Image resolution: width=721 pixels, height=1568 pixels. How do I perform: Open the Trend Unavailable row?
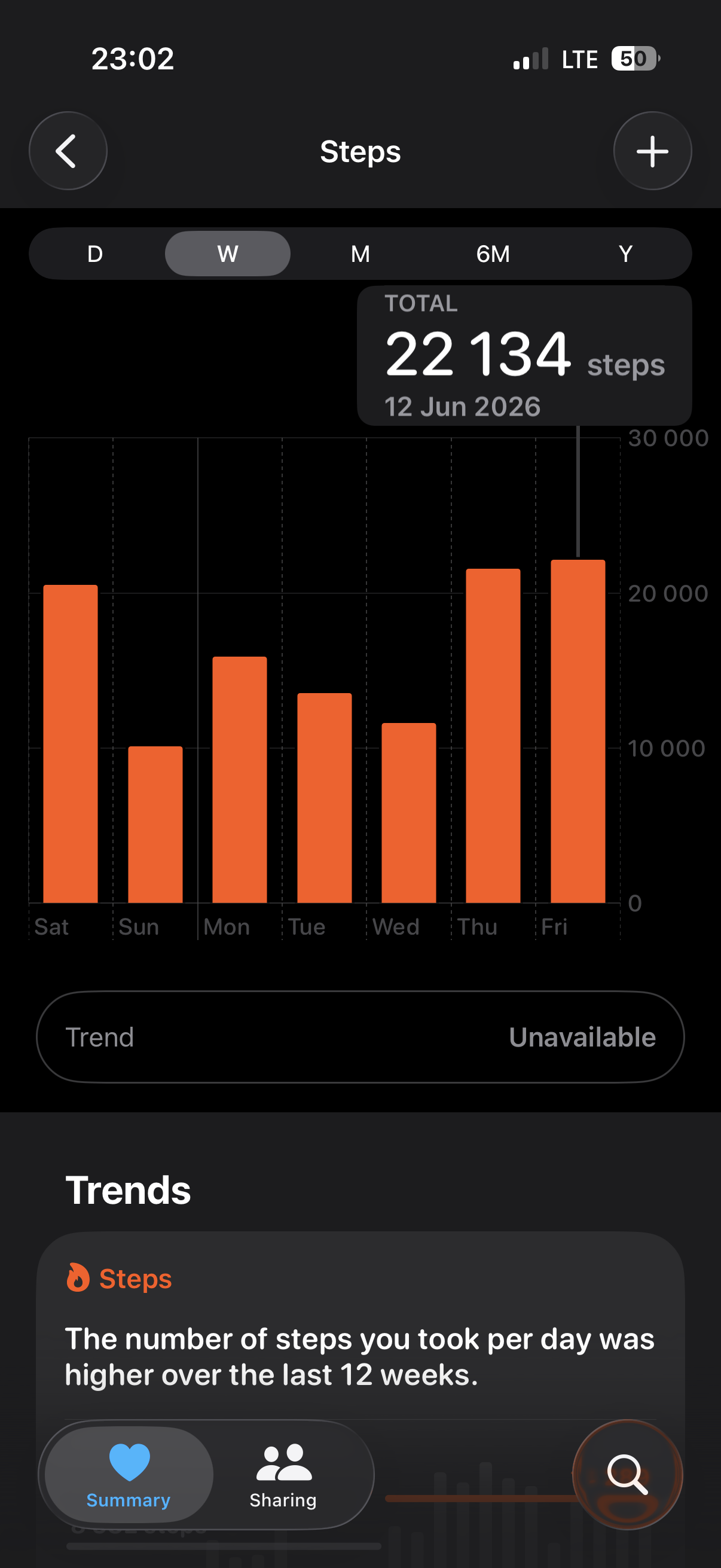[x=360, y=1036]
